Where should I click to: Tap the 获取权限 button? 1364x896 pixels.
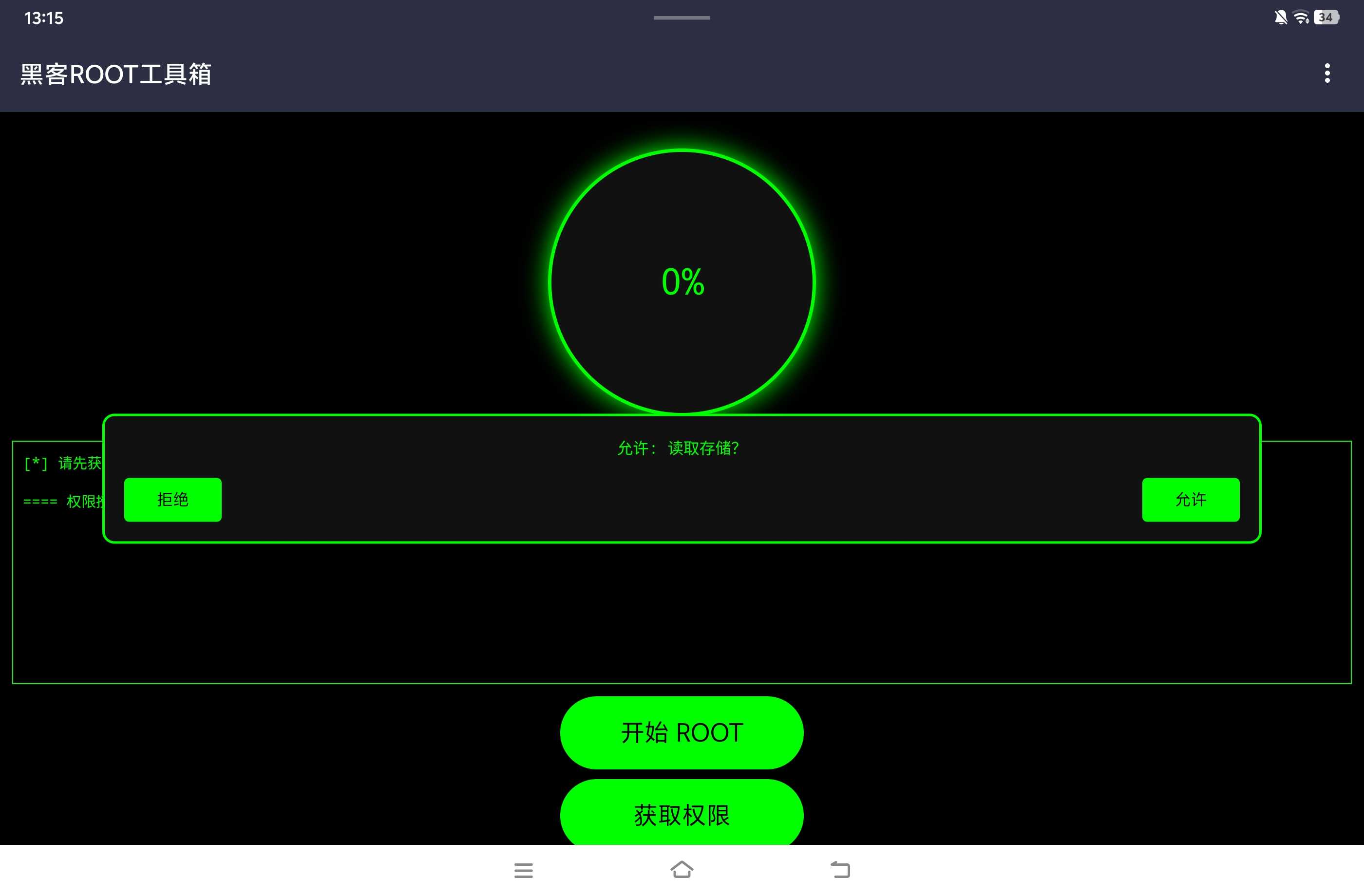point(682,814)
